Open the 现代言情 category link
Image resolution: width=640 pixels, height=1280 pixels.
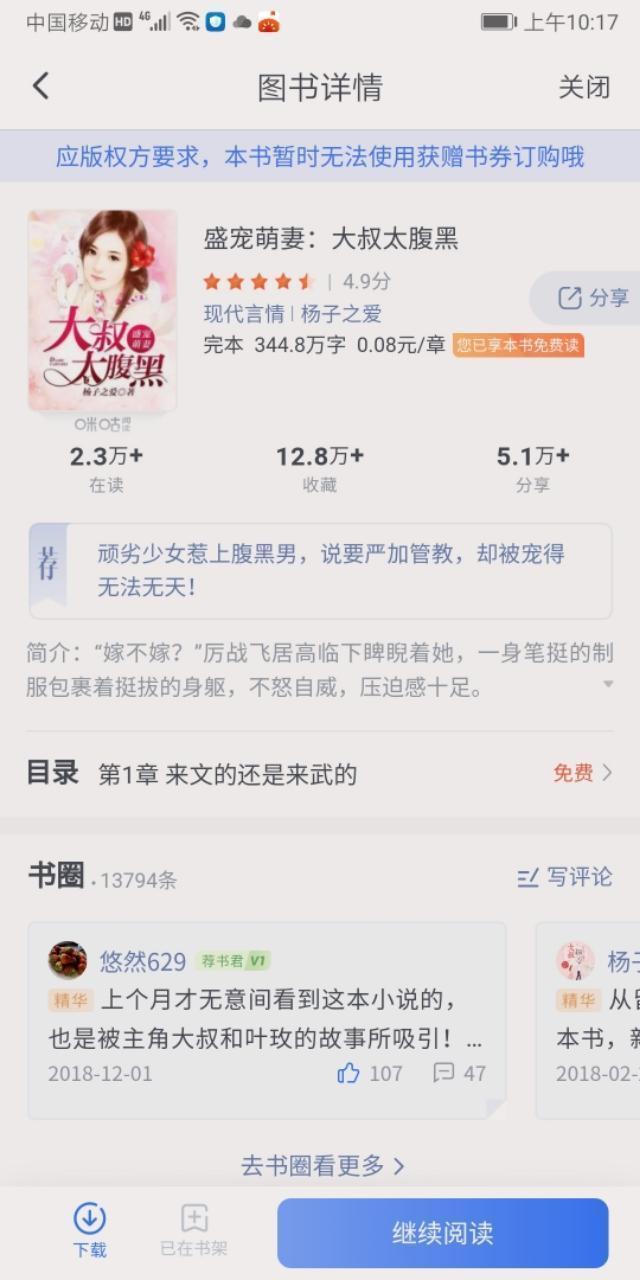pos(244,314)
